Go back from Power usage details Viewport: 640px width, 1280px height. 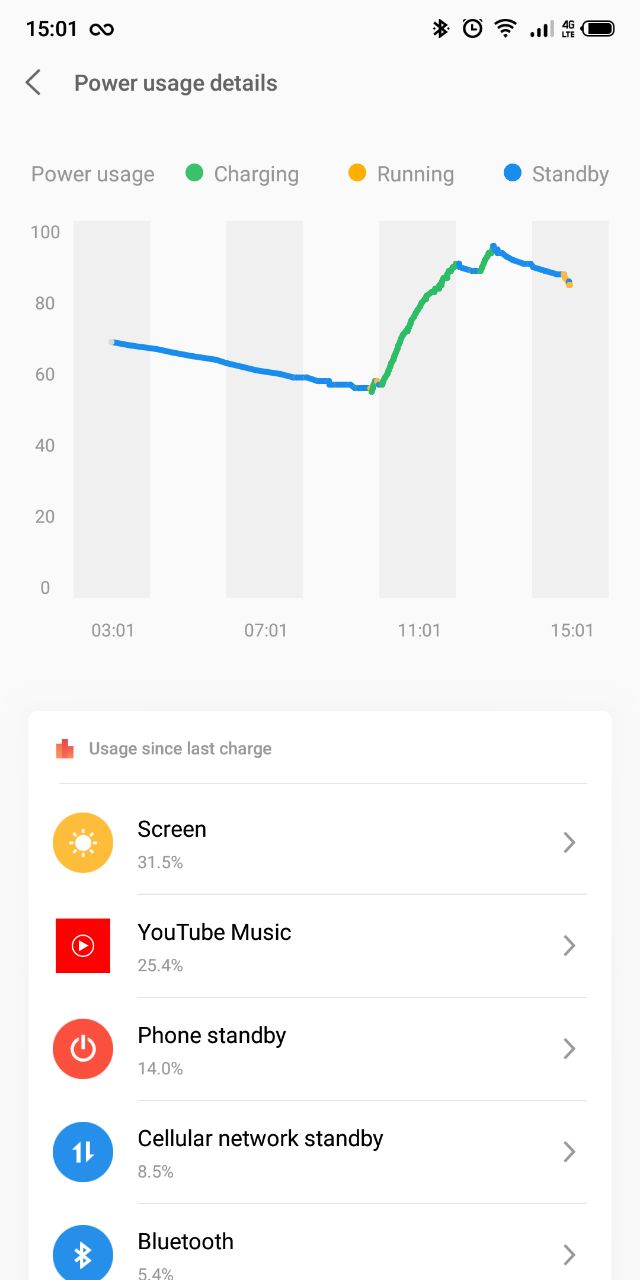coord(34,83)
